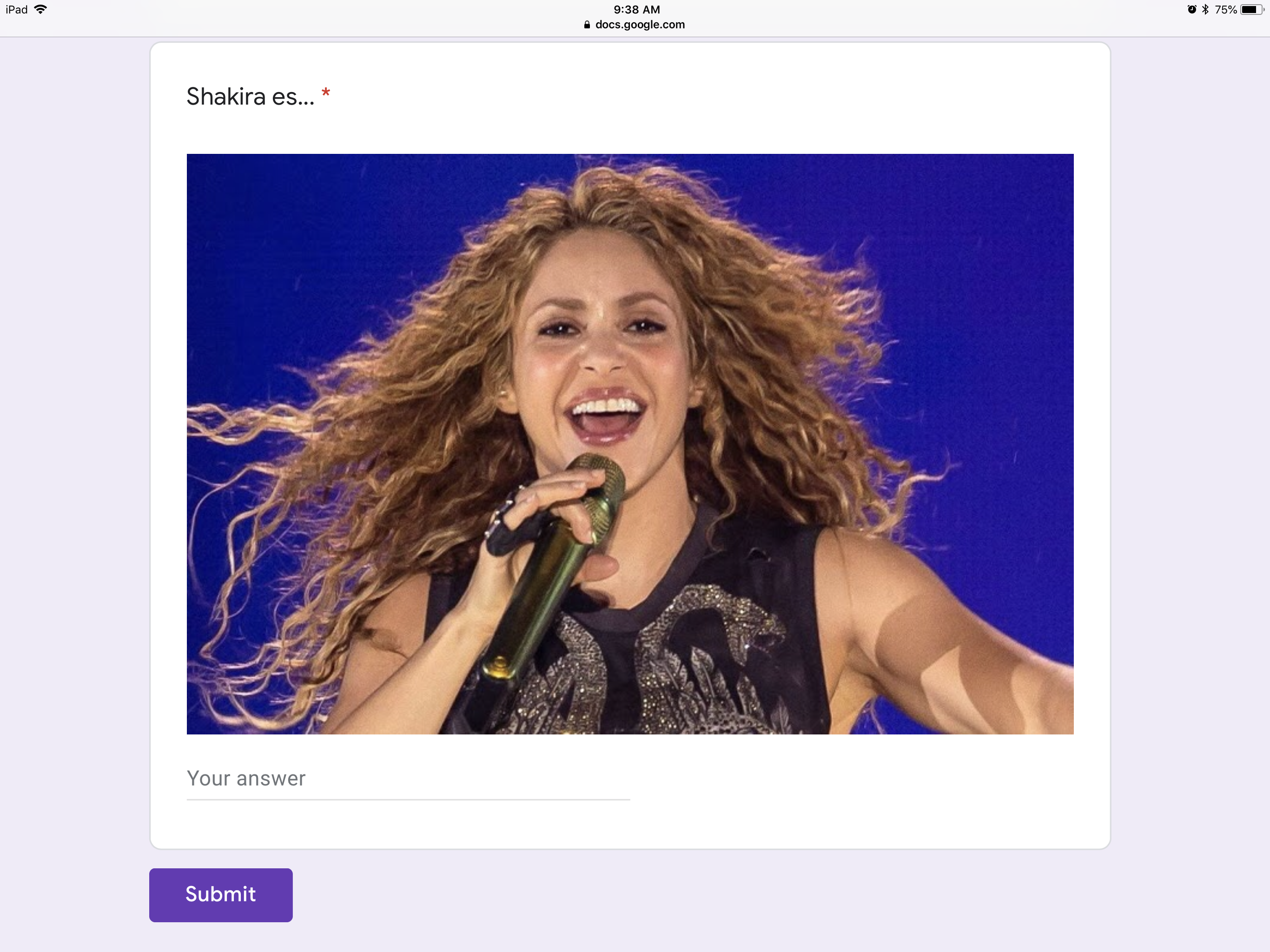The image size is (1270, 952).
Task: Tap the 'Your answer' text field
Action: click(x=408, y=779)
